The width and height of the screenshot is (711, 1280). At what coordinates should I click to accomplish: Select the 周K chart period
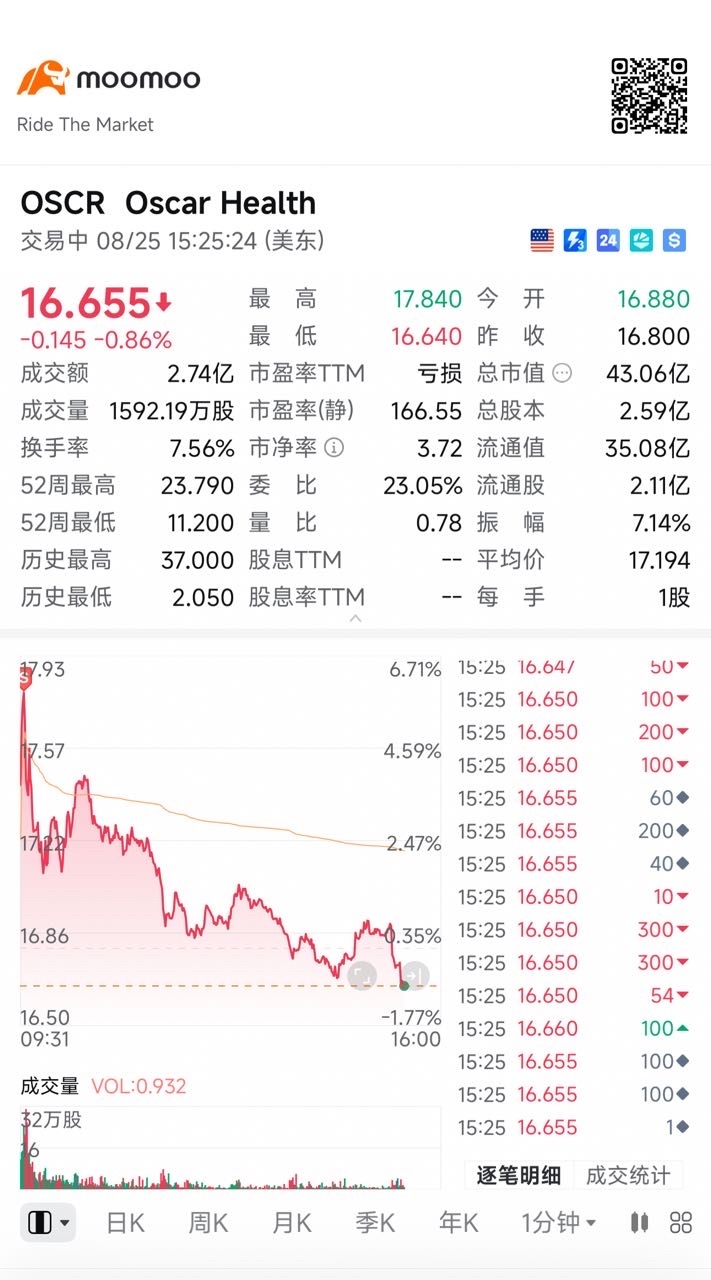point(208,1222)
